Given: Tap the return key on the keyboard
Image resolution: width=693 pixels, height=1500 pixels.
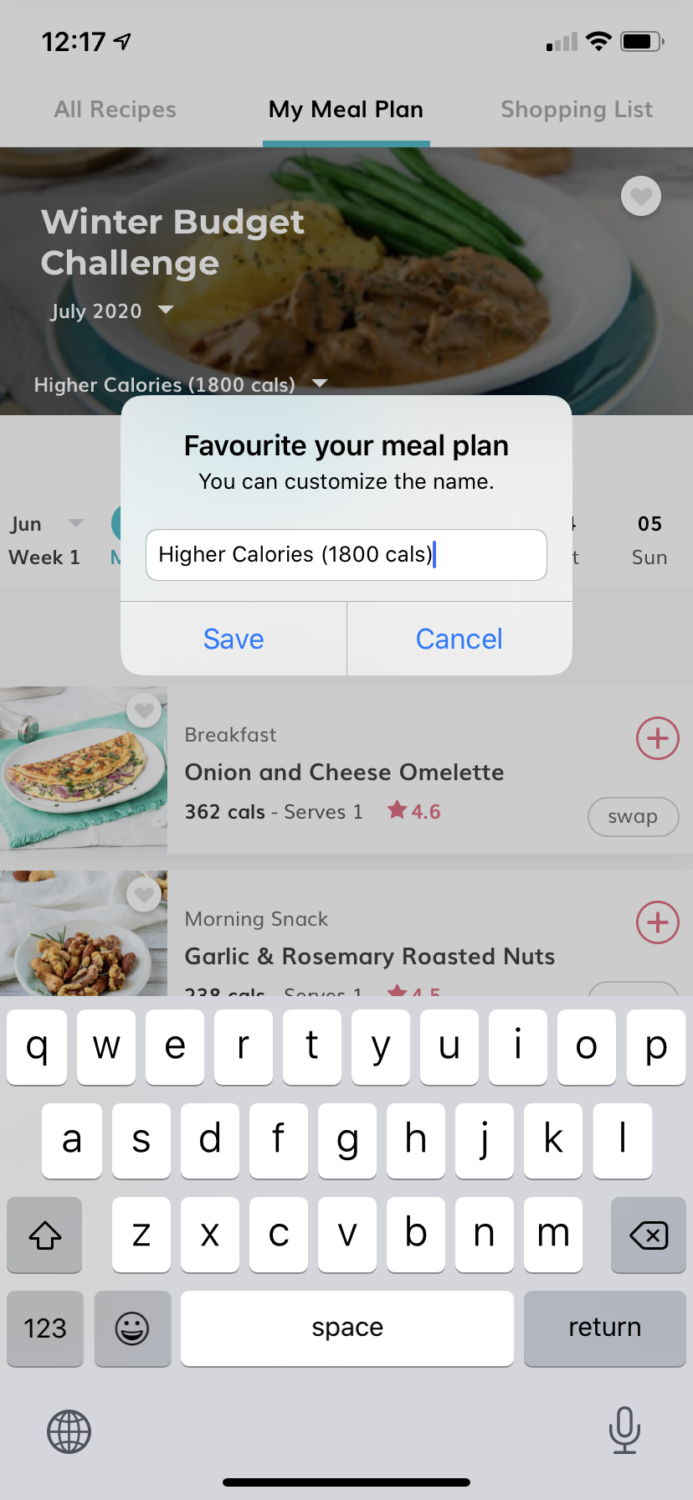Looking at the screenshot, I should 604,1328.
